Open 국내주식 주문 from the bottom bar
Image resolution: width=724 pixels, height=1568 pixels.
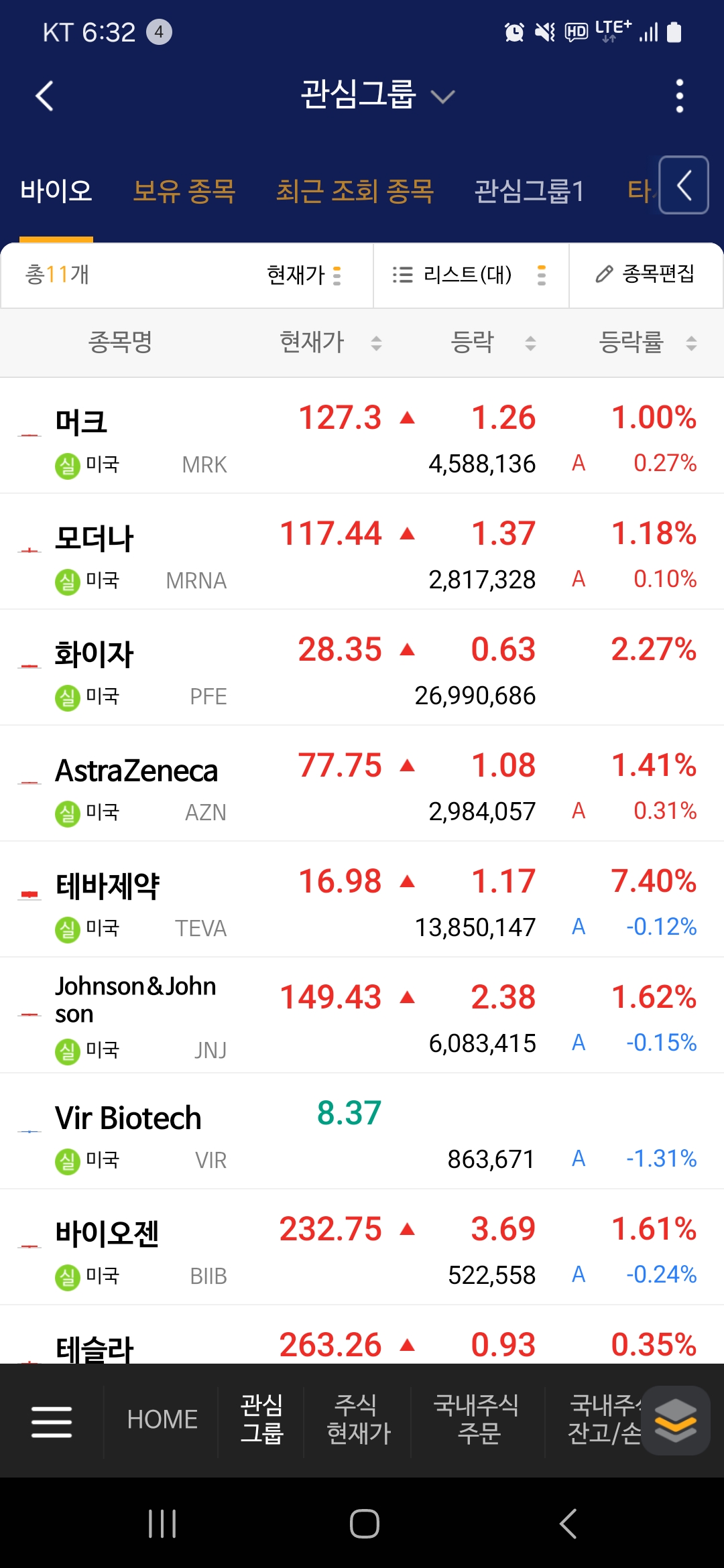pyautogui.click(x=477, y=1419)
